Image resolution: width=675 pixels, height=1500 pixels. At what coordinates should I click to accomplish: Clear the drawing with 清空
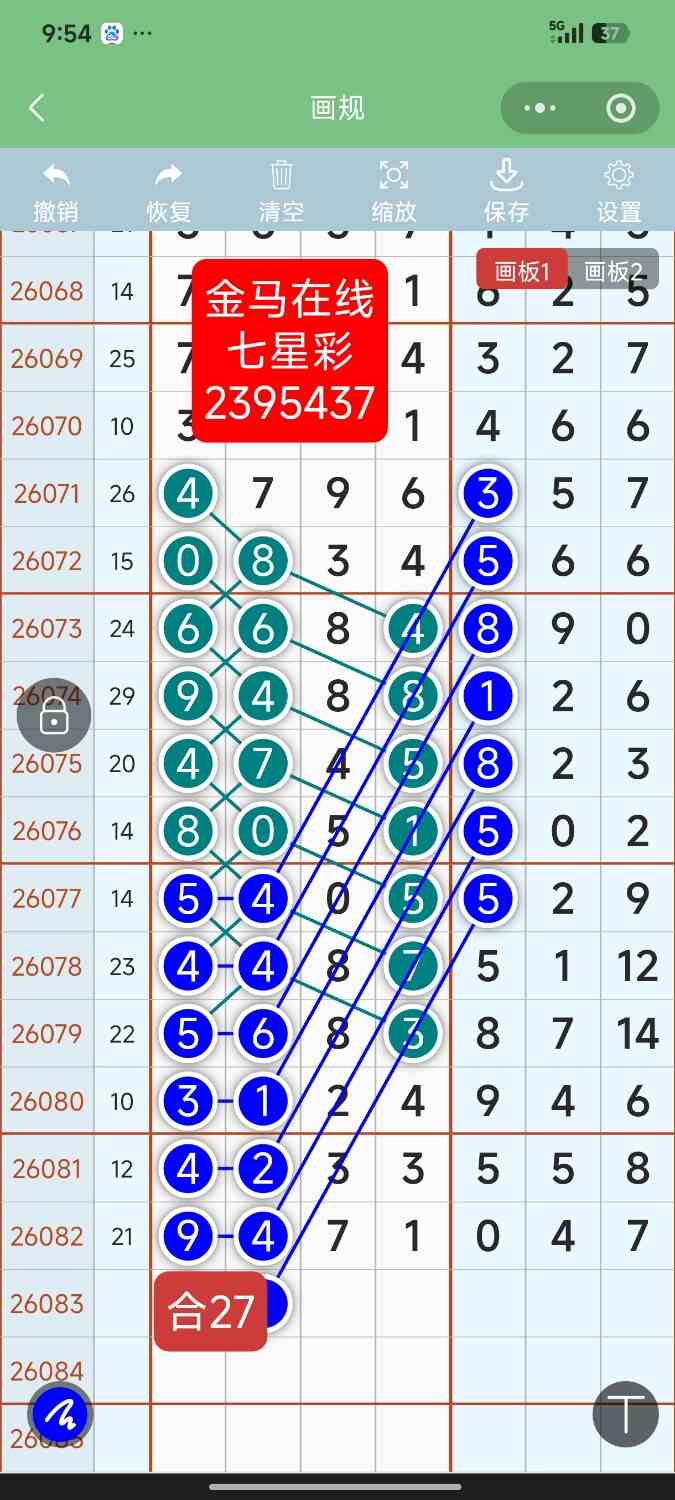281,192
